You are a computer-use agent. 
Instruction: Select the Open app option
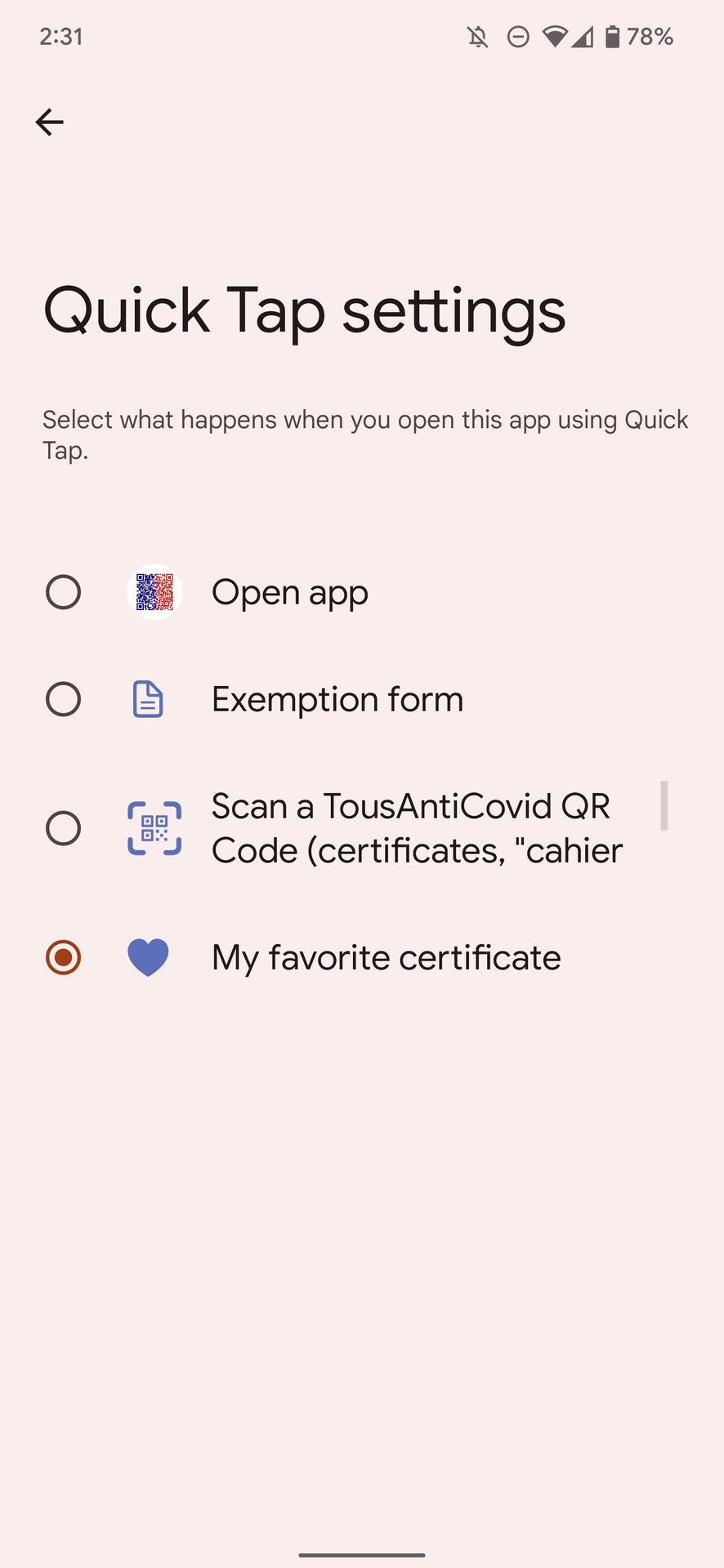tap(362, 592)
